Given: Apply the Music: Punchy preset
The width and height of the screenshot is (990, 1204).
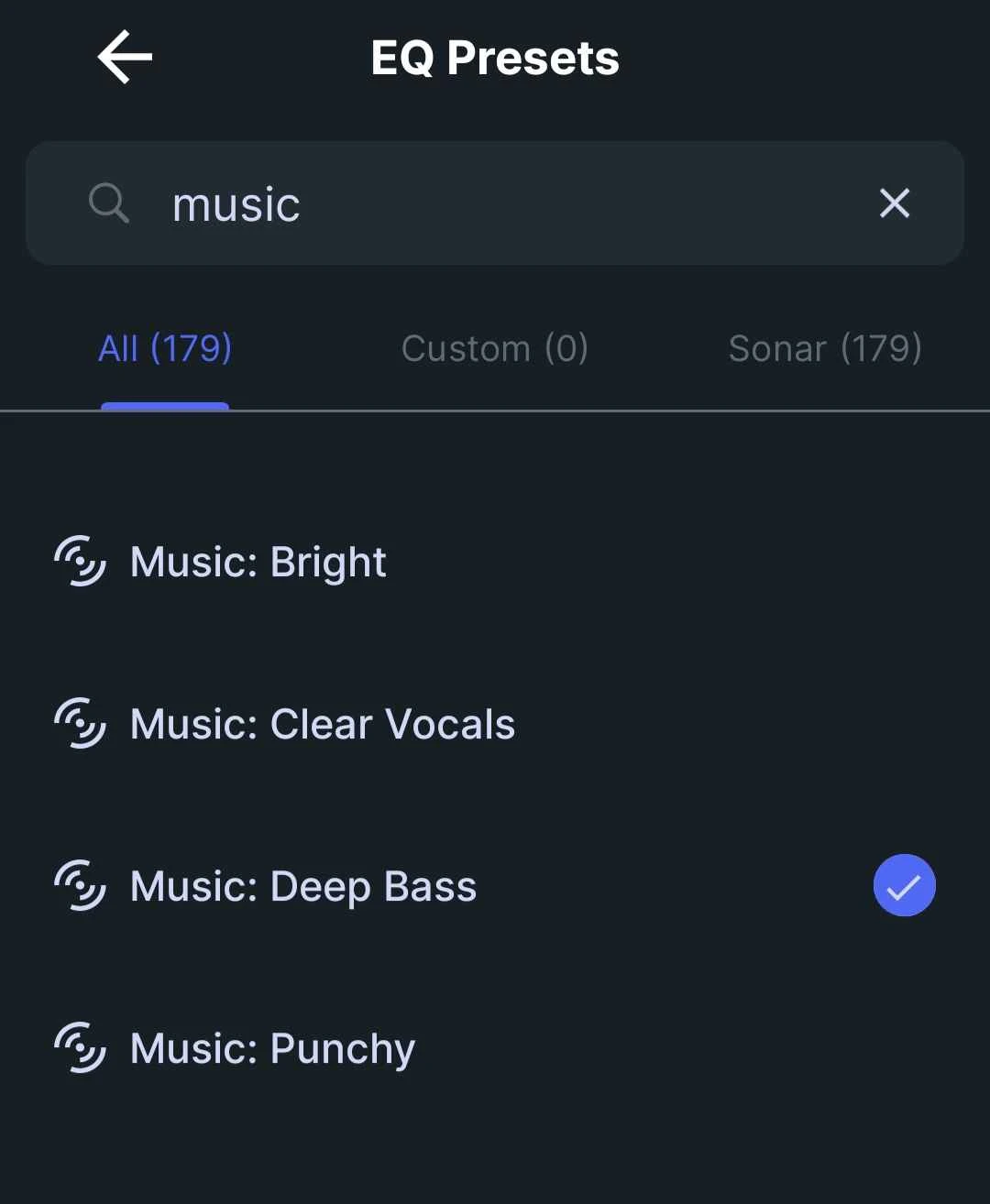Looking at the screenshot, I should [272, 1048].
